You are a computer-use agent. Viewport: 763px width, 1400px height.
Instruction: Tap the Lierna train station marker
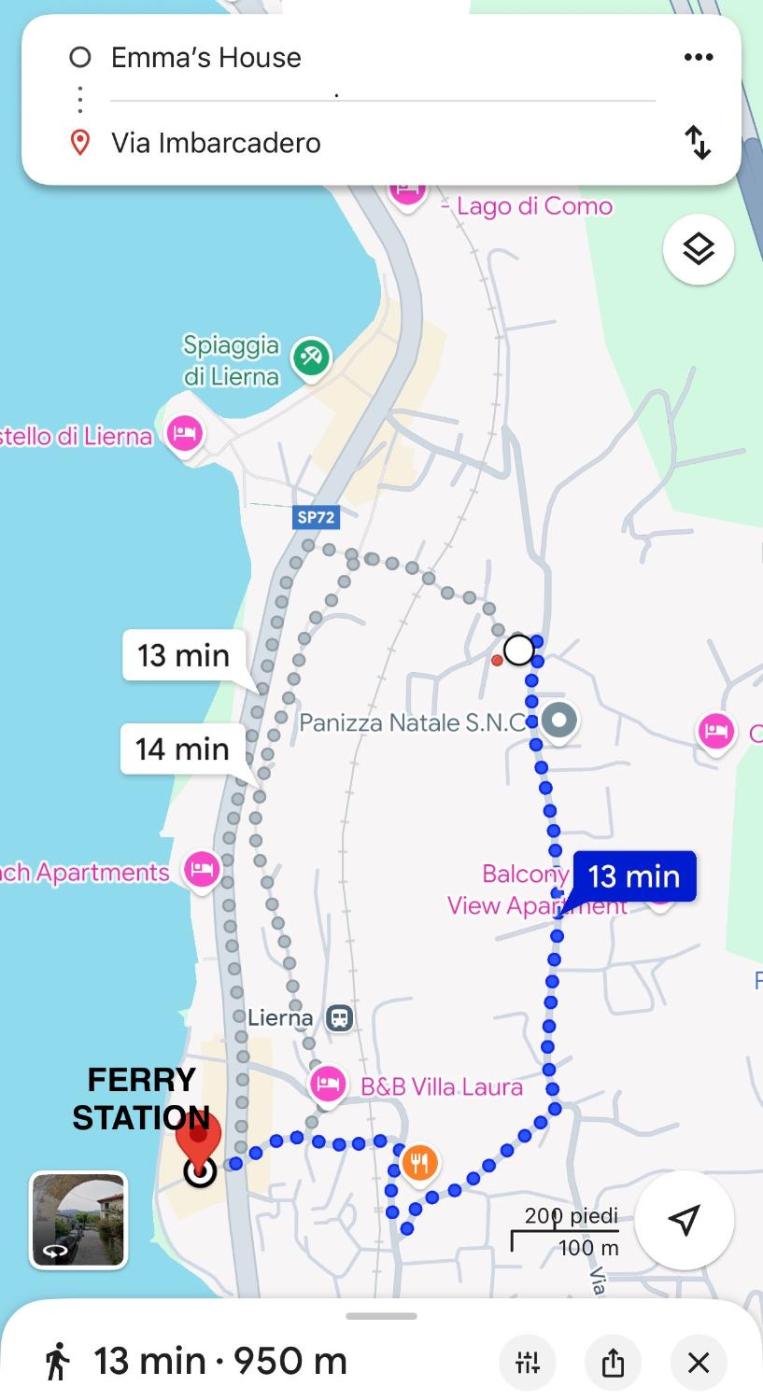pyautogui.click(x=340, y=1018)
